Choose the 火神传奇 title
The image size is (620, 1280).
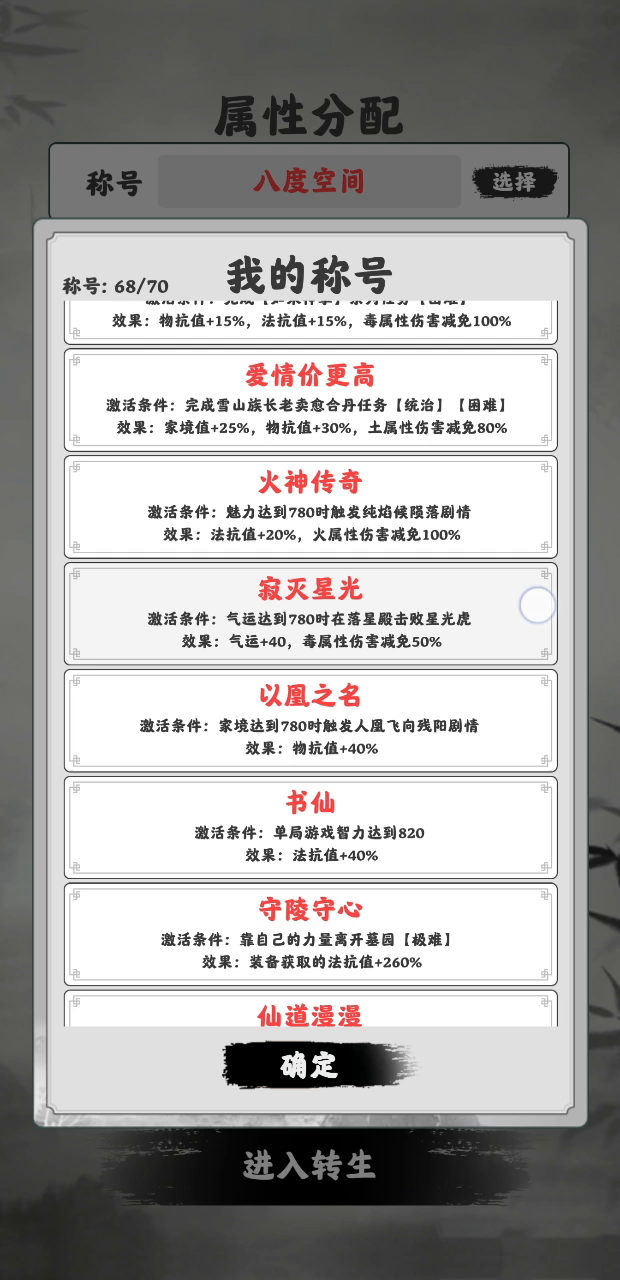pos(310,507)
